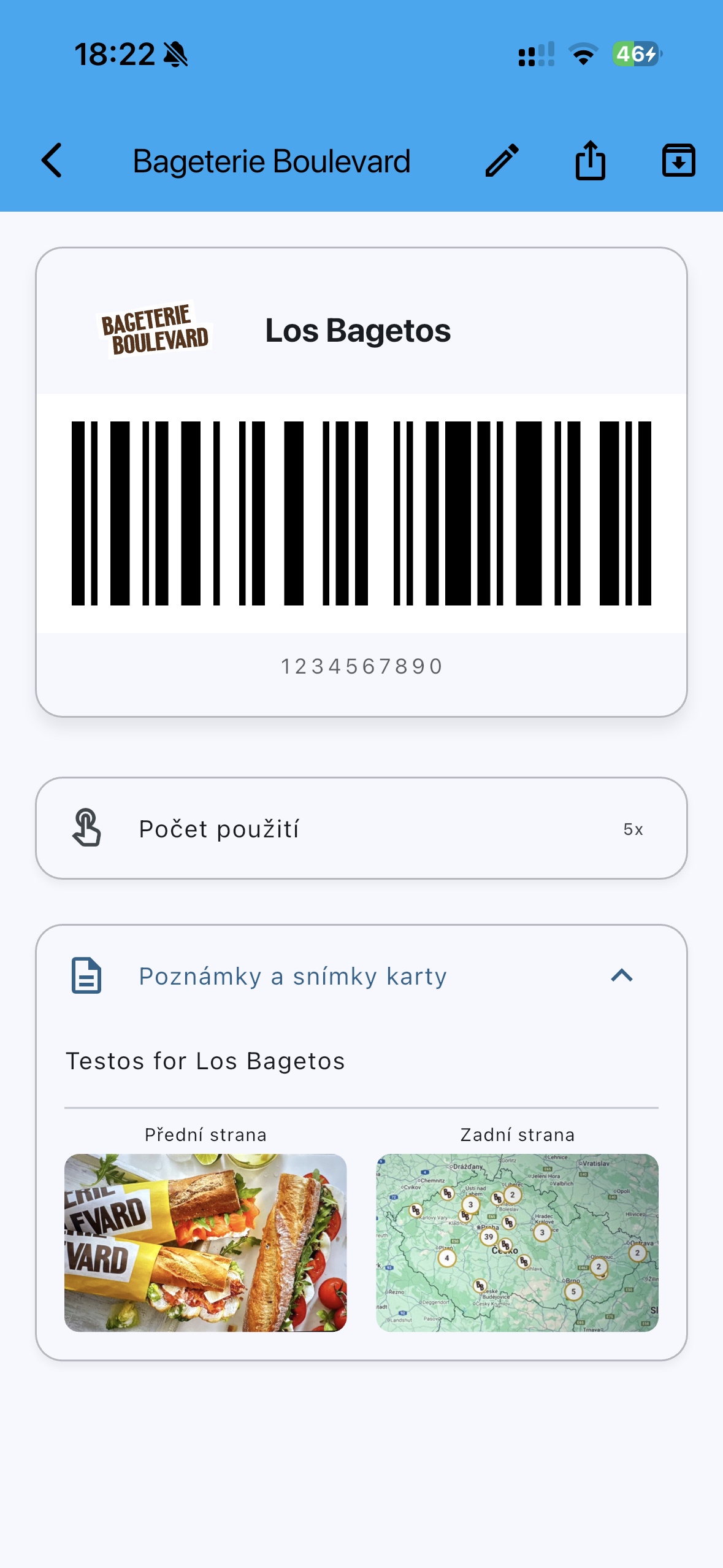The height and width of the screenshot is (1568, 723).
Task: Tap the barcode to enlarge it
Action: click(x=361, y=513)
